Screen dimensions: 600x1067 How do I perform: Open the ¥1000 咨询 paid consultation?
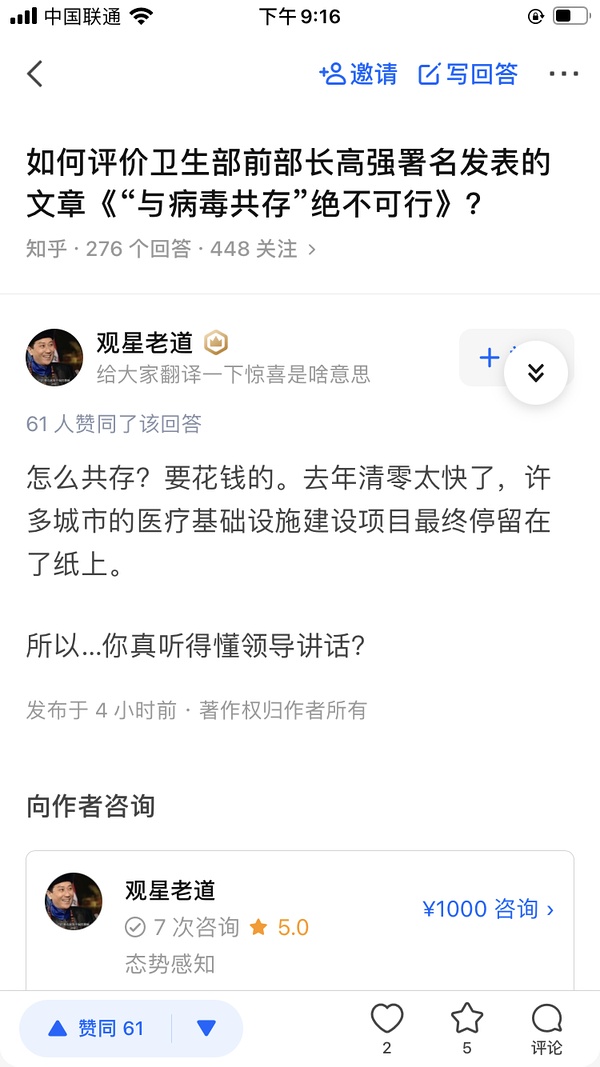(488, 908)
